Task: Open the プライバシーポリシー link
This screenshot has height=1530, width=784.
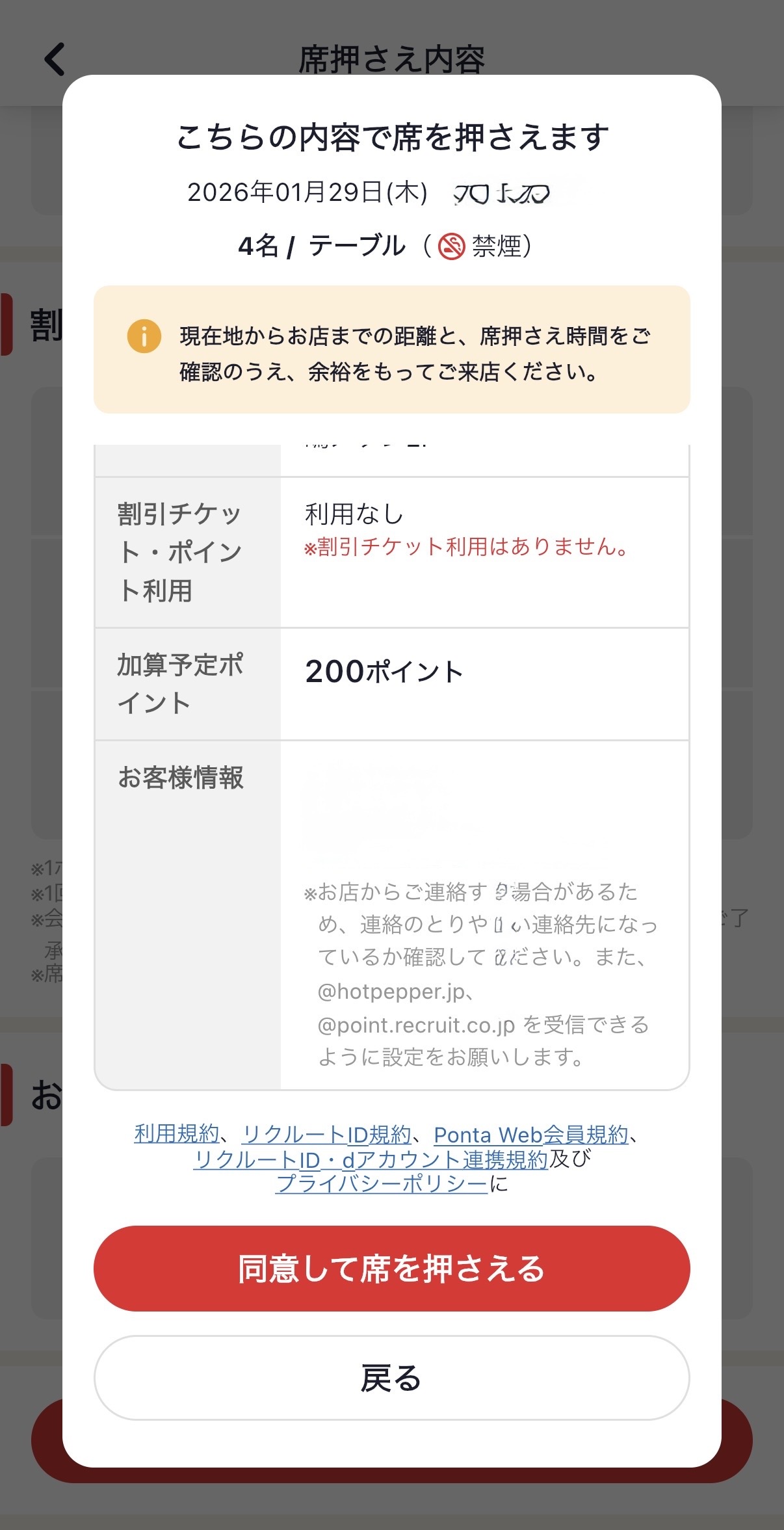Action: 382,1183
